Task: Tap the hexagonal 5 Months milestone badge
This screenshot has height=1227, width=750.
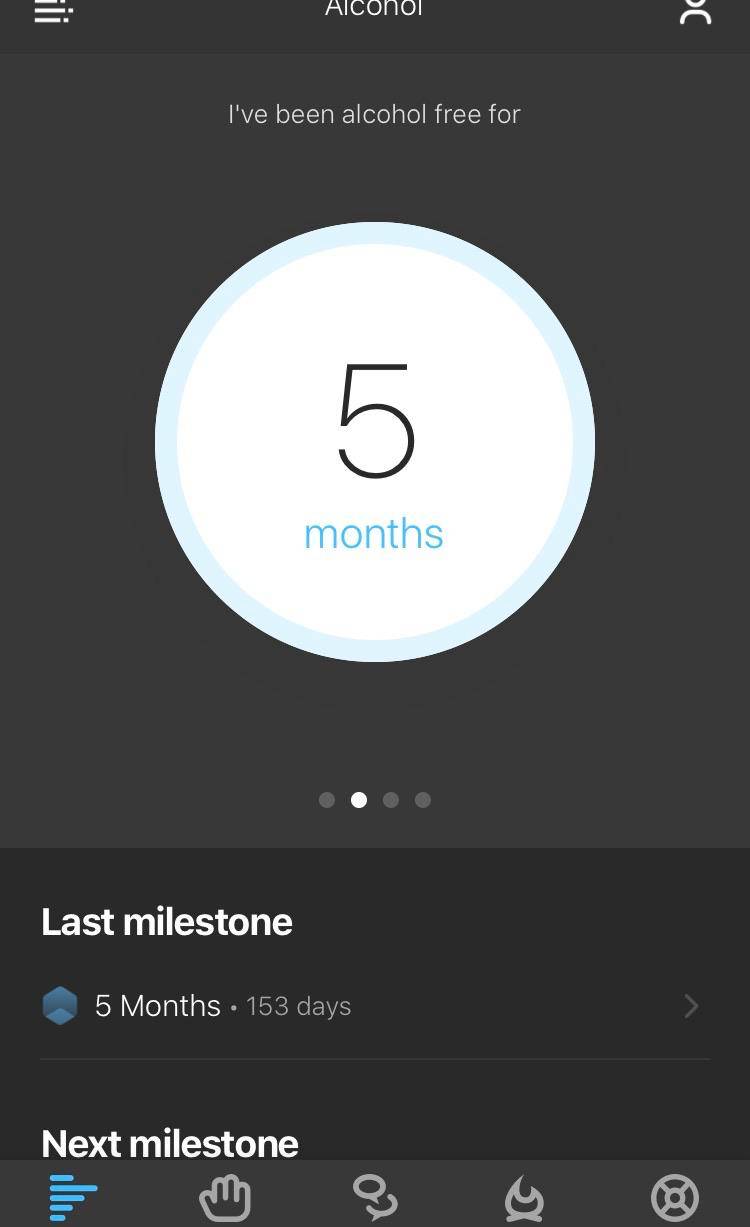Action: pyautogui.click(x=60, y=1006)
